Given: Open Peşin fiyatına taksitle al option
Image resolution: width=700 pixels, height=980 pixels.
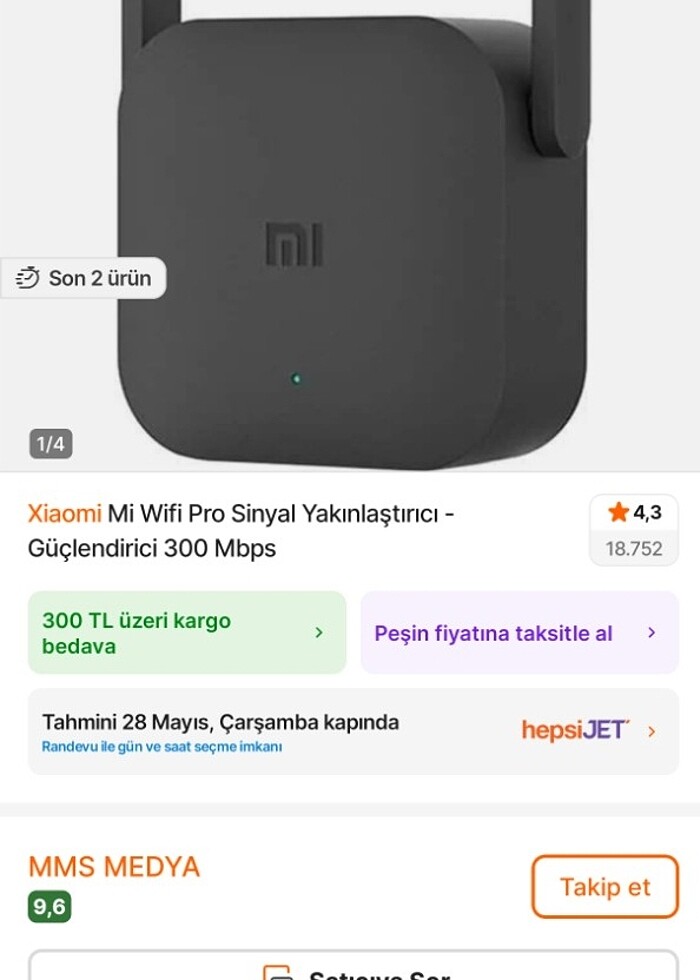Looking at the screenshot, I should coord(518,633).
